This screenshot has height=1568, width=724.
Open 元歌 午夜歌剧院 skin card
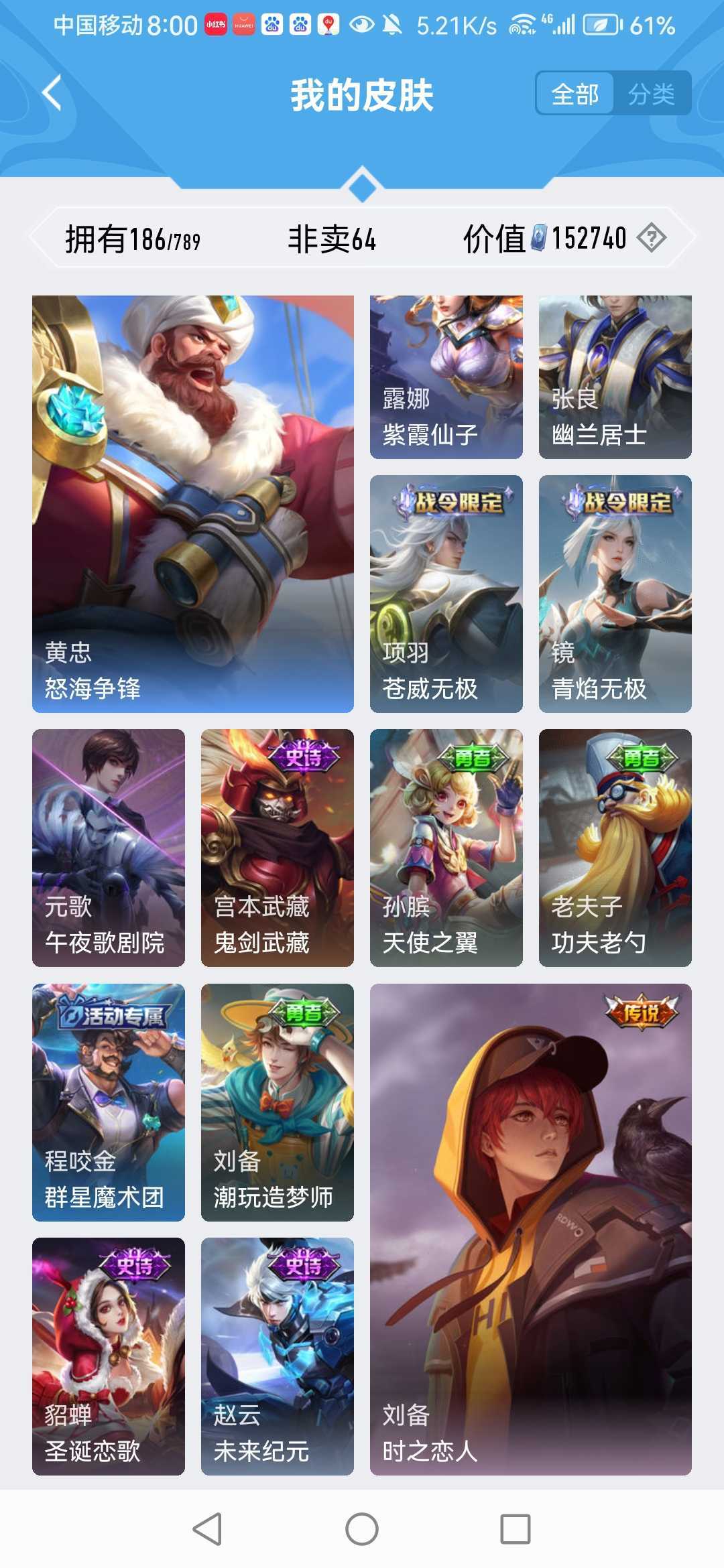tap(109, 848)
